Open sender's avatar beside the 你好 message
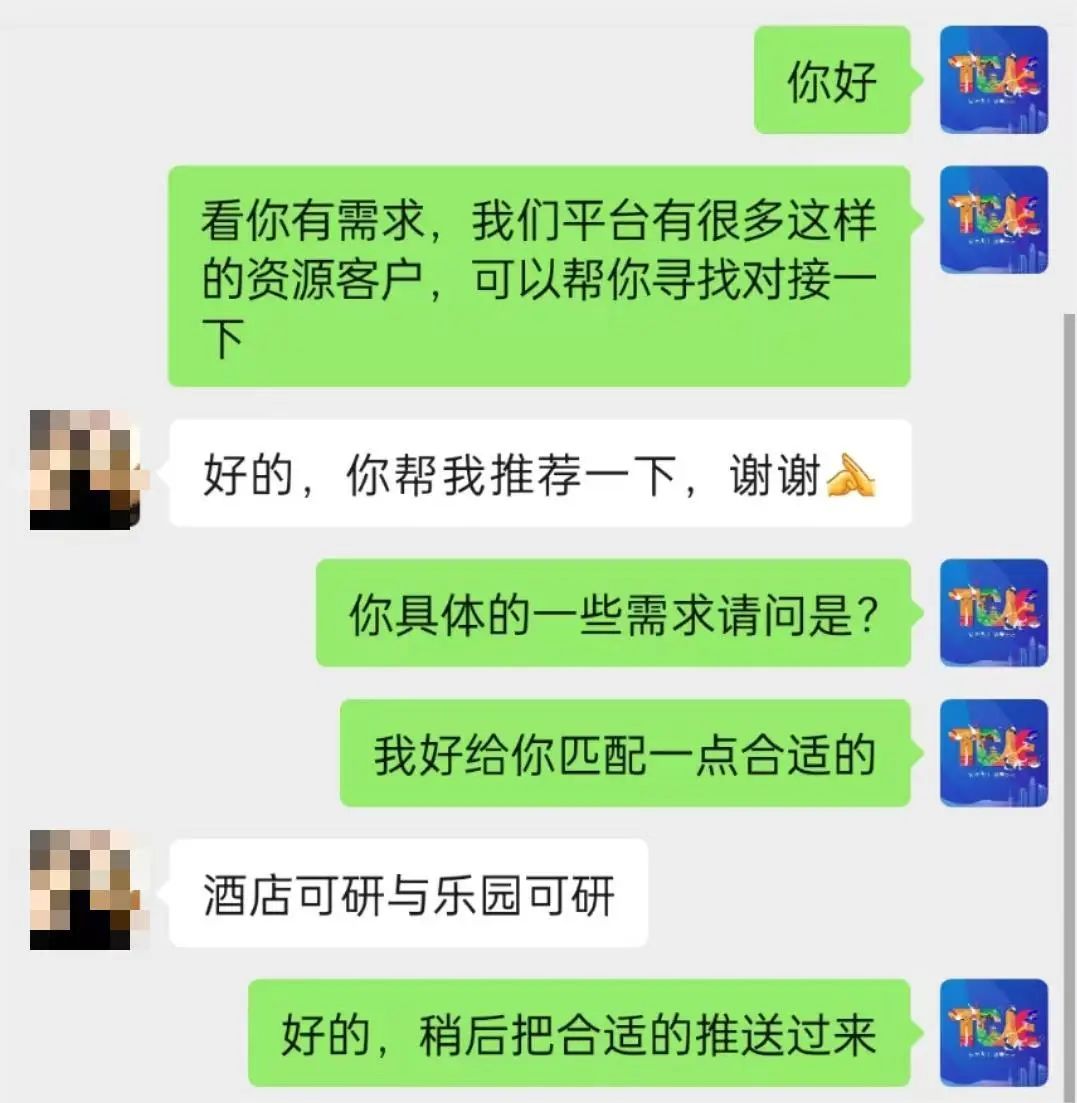1077x1103 pixels. 993,80
